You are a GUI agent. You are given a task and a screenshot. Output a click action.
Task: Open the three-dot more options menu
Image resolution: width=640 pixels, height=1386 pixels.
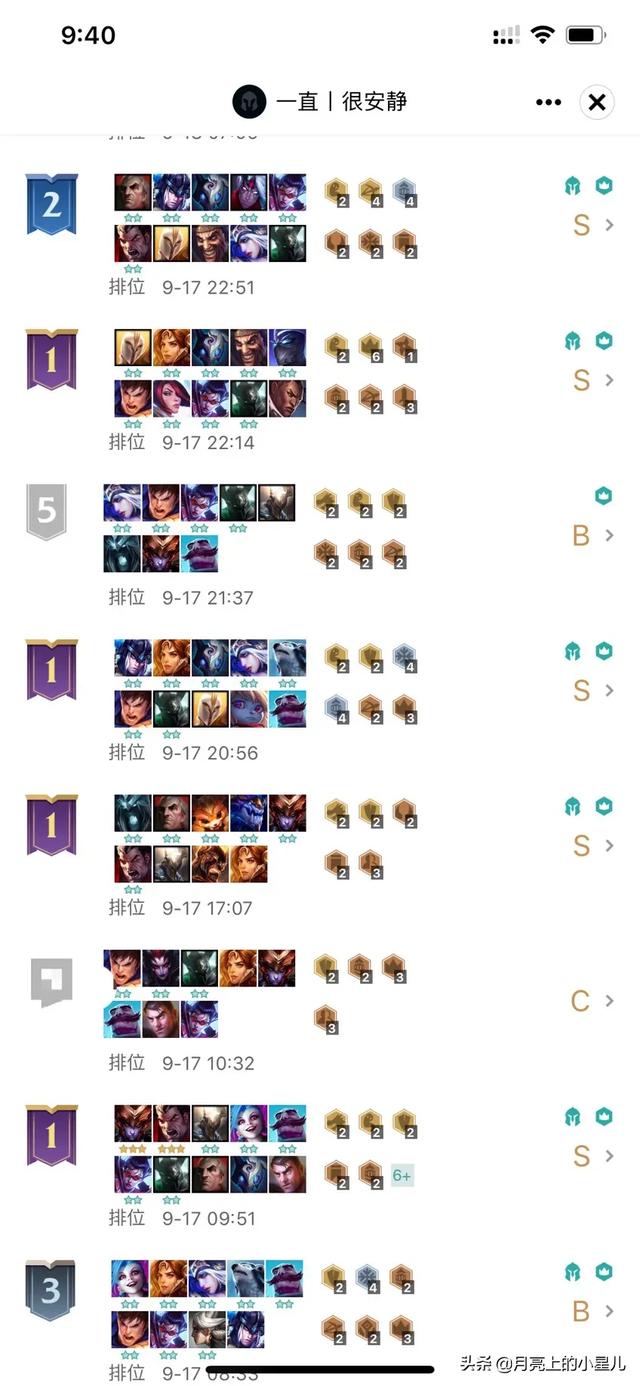coord(548,102)
